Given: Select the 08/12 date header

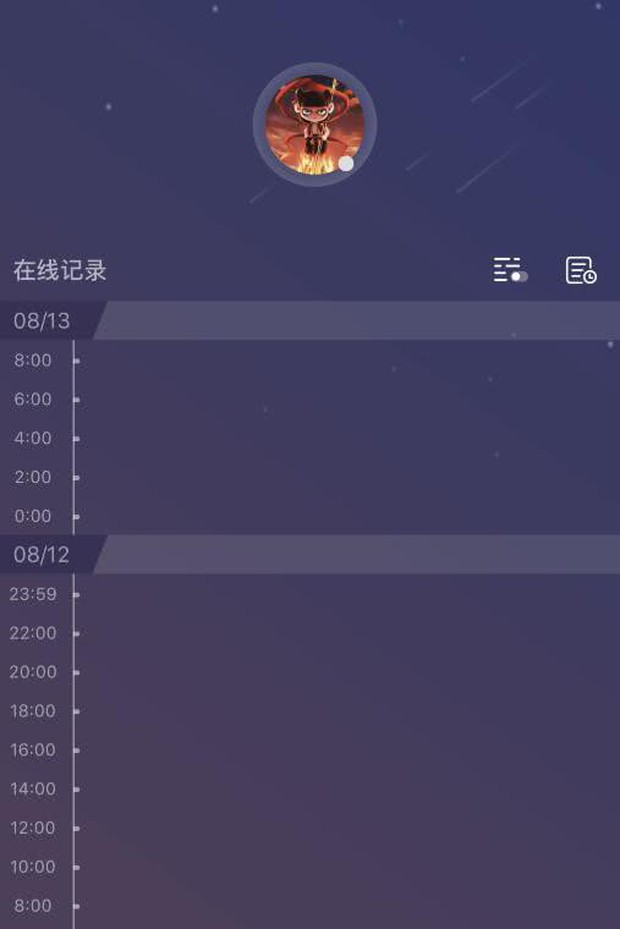Looking at the screenshot, I should click(x=42, y=555).
